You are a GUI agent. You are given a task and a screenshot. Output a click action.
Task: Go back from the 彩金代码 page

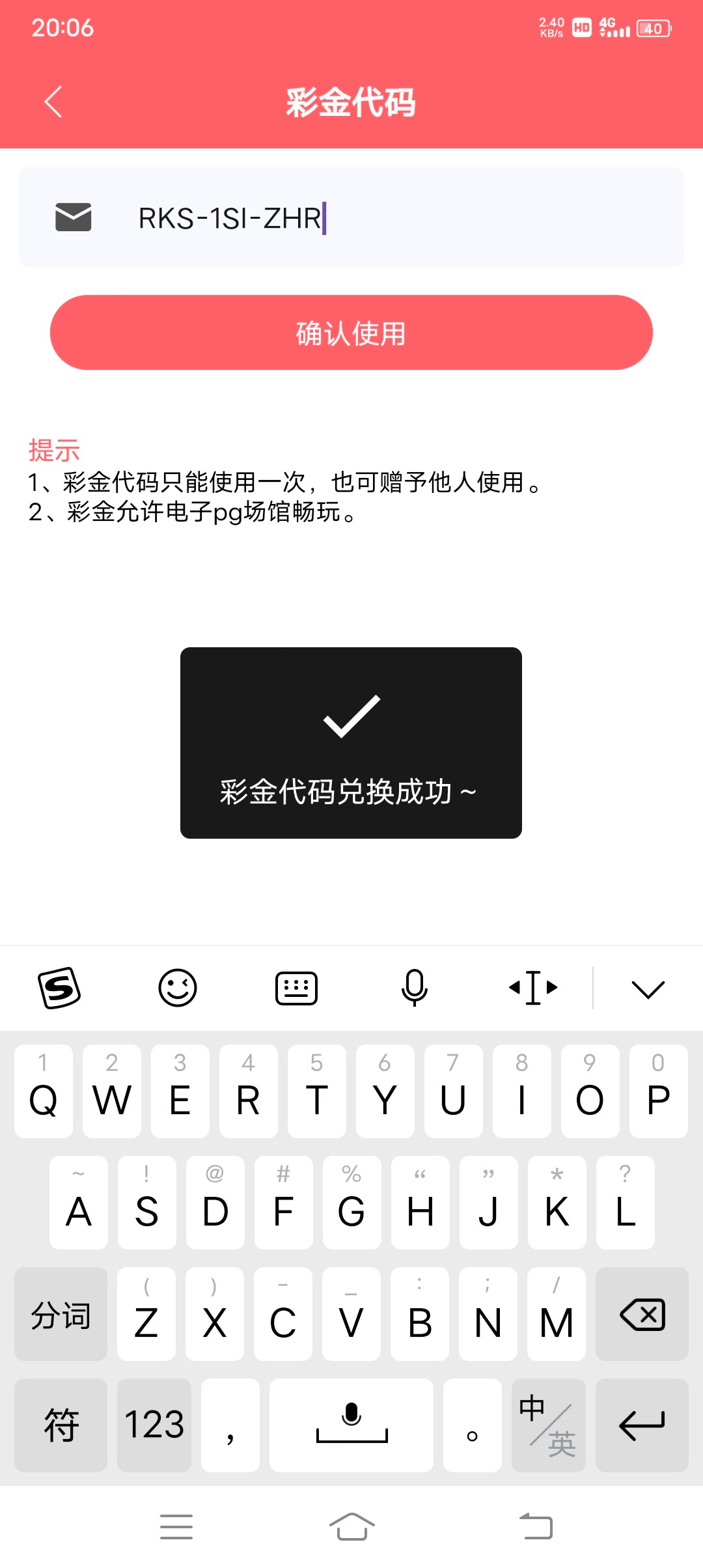[x=53, y=102]
